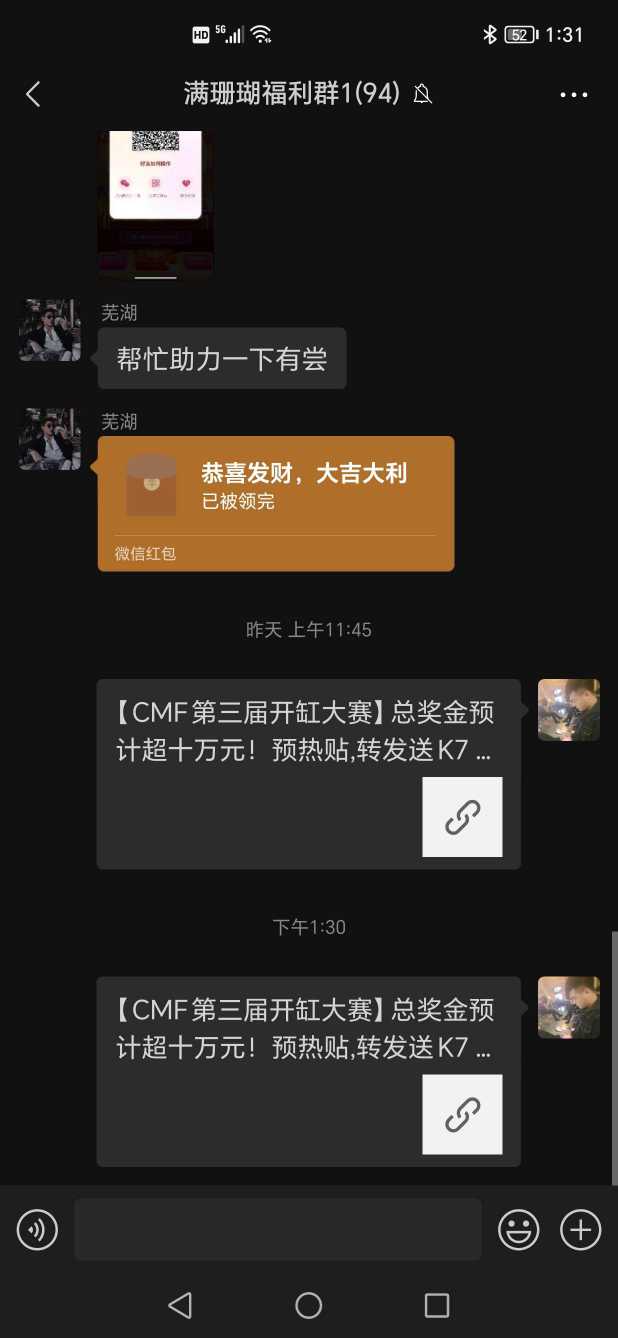The width and height of the screenshot is (618, 1338).
Task: Open the emoji sticker panel
Action: pyautogui.click(x=518, y=1229)
